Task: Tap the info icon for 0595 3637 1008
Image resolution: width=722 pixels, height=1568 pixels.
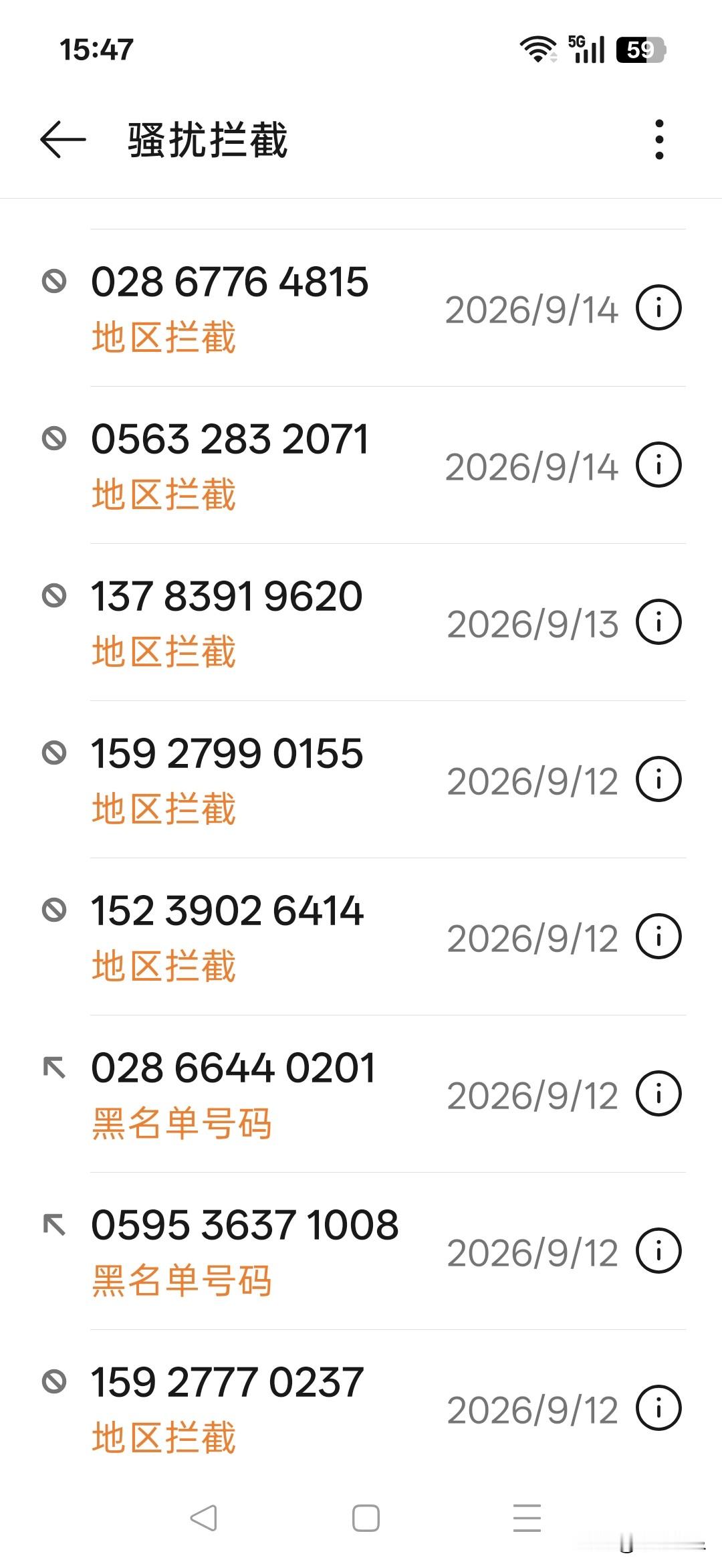Action: click(658, 1251)
